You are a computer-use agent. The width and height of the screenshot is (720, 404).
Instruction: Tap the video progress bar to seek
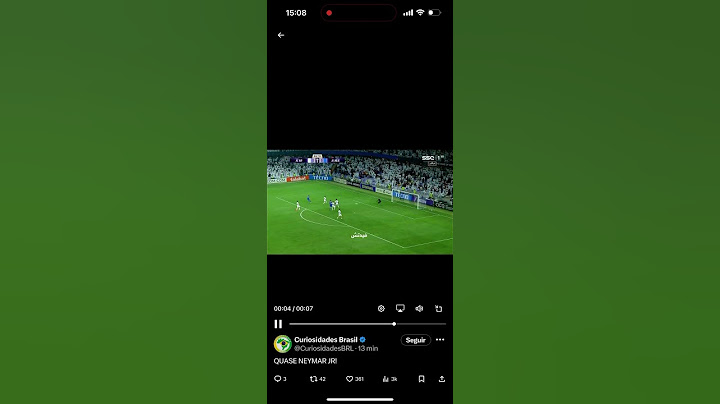[x=367, y=324]
